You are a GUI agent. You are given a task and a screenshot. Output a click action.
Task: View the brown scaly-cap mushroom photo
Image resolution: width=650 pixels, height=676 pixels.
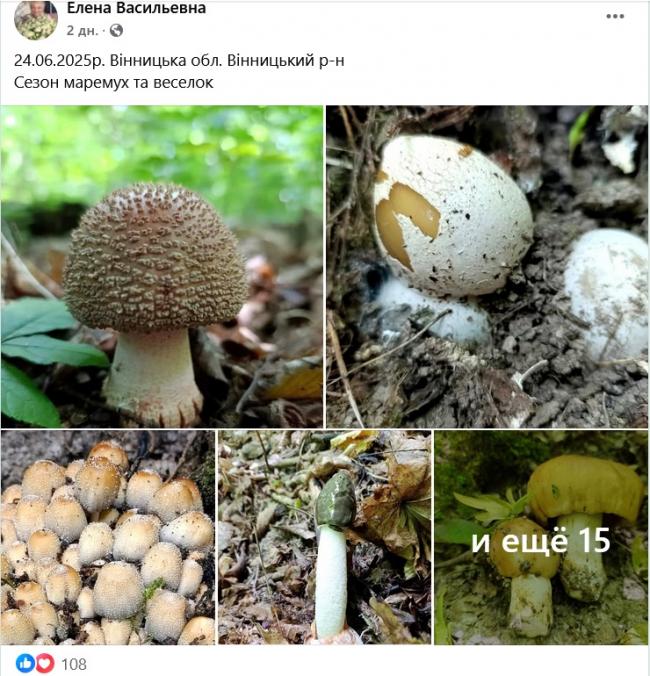(x=162, y=267)
